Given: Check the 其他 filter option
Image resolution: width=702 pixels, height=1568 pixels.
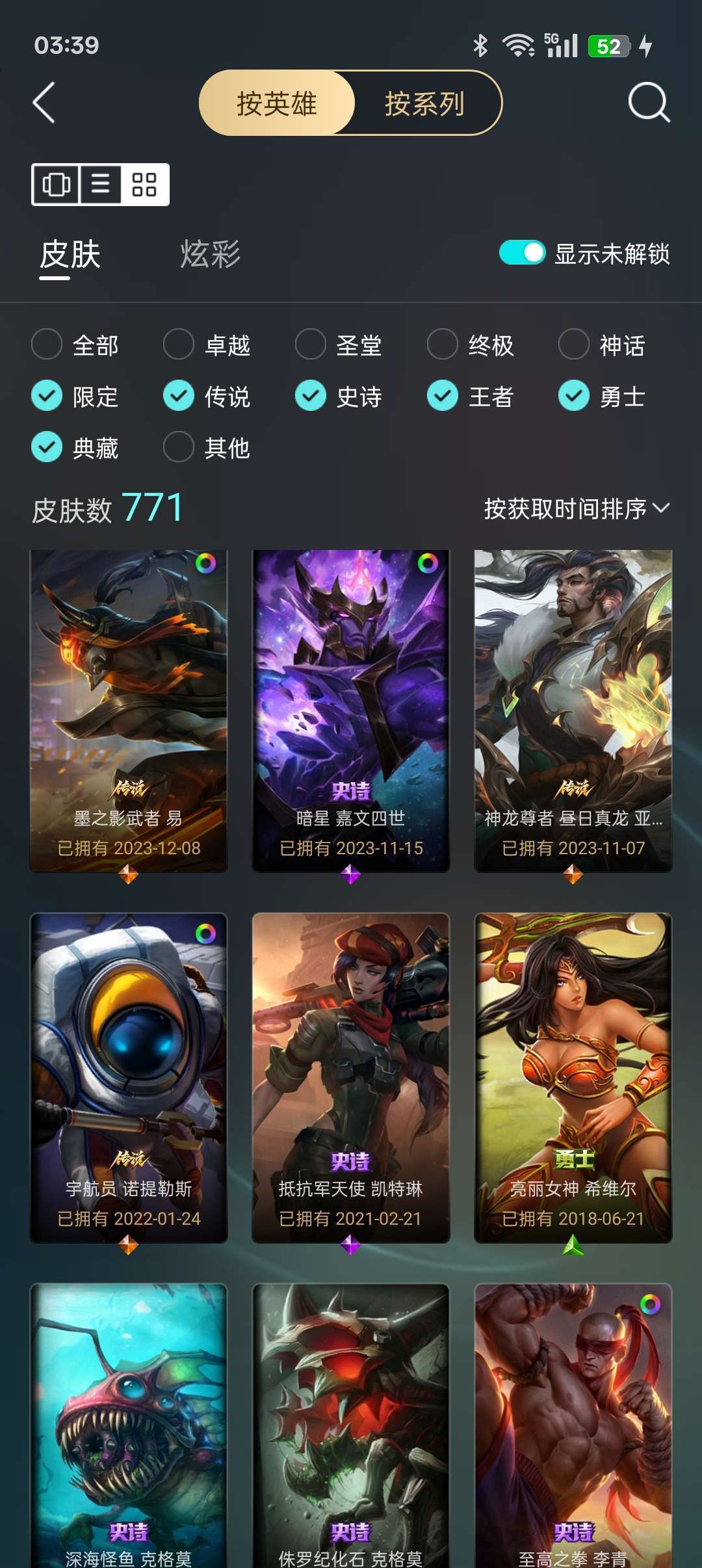Looking at the screenshot, I should 178,447.
